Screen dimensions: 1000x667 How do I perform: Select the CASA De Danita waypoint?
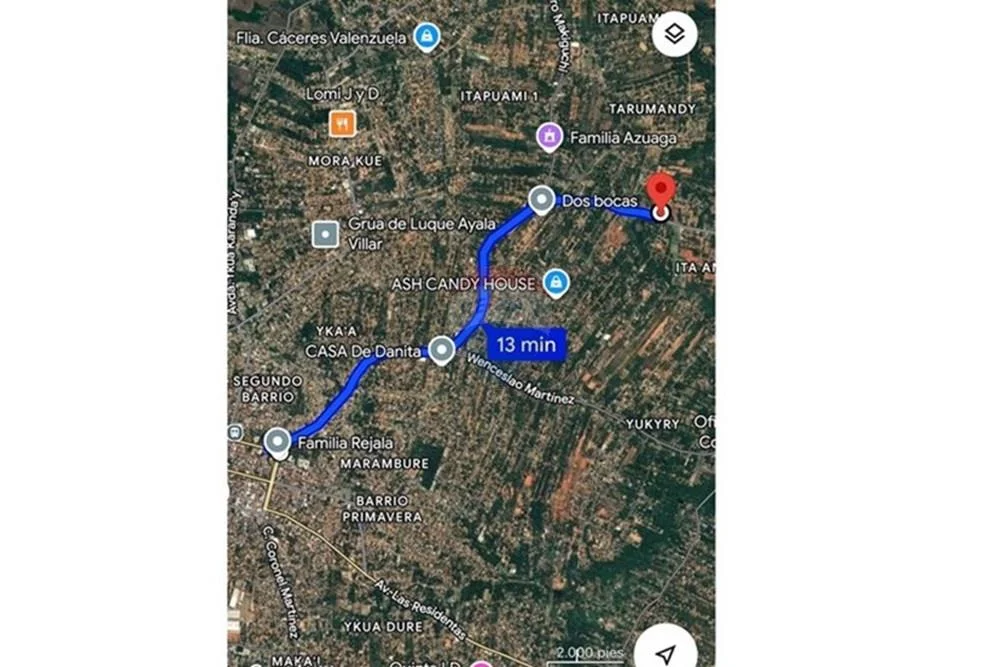pyautogui.click(x=441, y=349)
